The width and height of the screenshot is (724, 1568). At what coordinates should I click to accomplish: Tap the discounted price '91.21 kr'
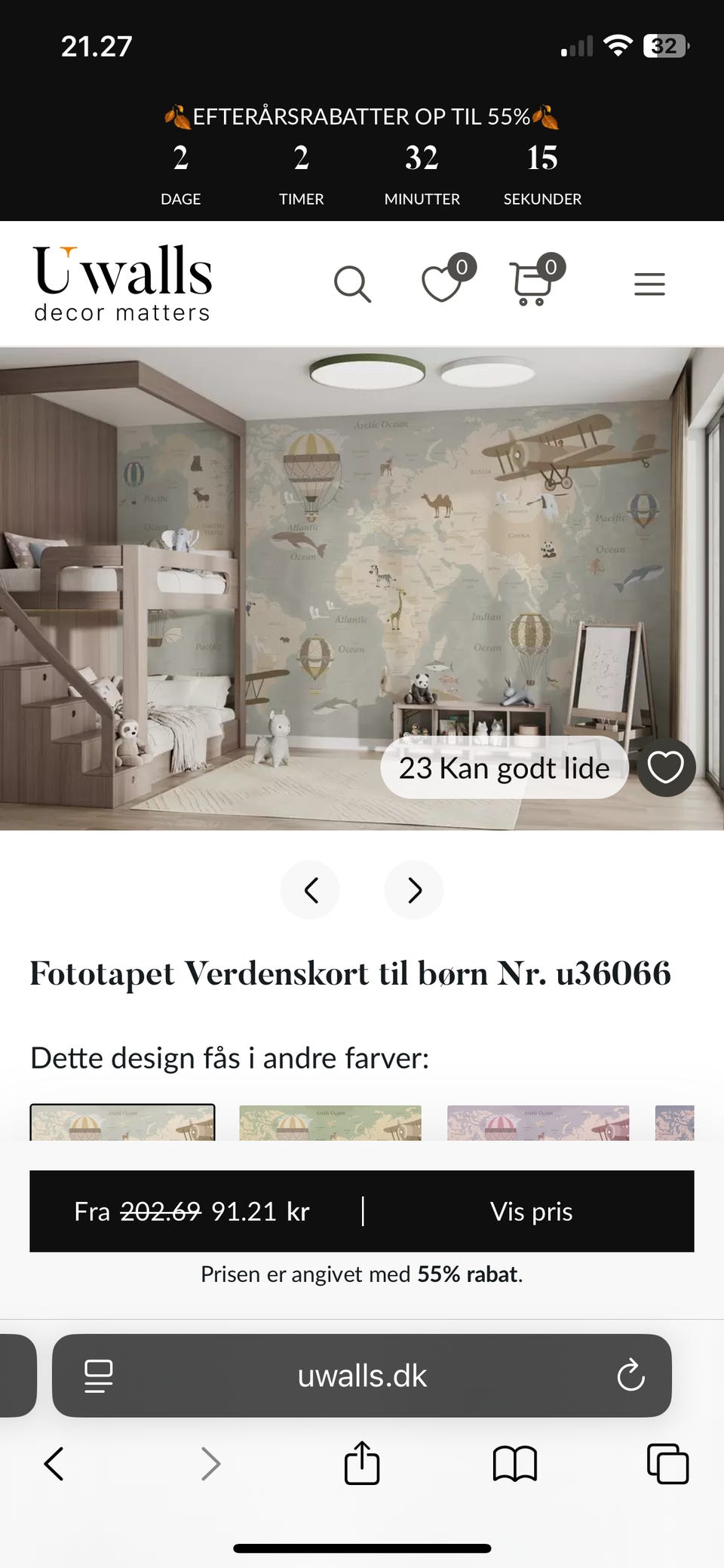[260, 1212]
